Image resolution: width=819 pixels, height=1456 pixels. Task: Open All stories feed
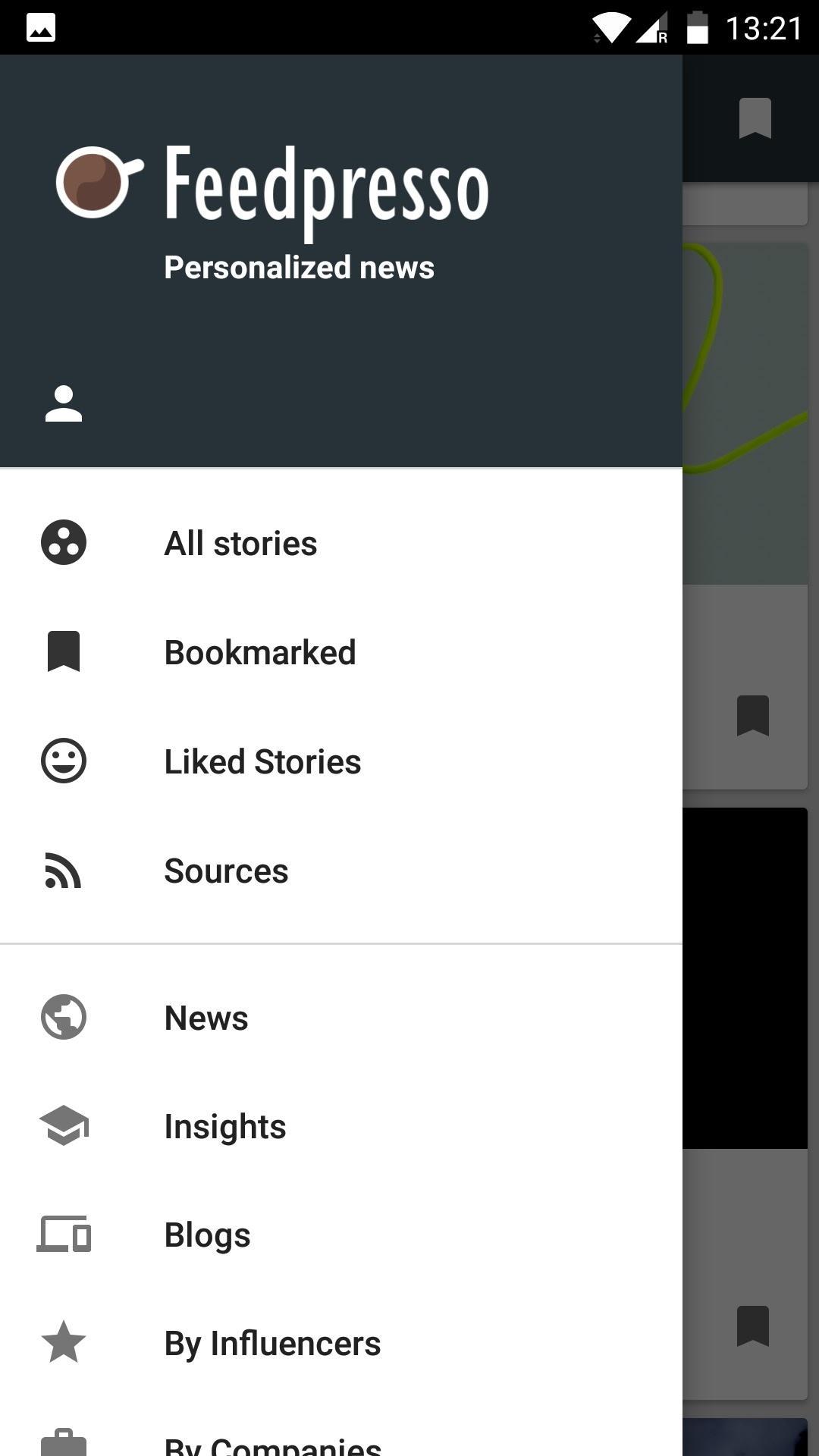tap(240, 543)
